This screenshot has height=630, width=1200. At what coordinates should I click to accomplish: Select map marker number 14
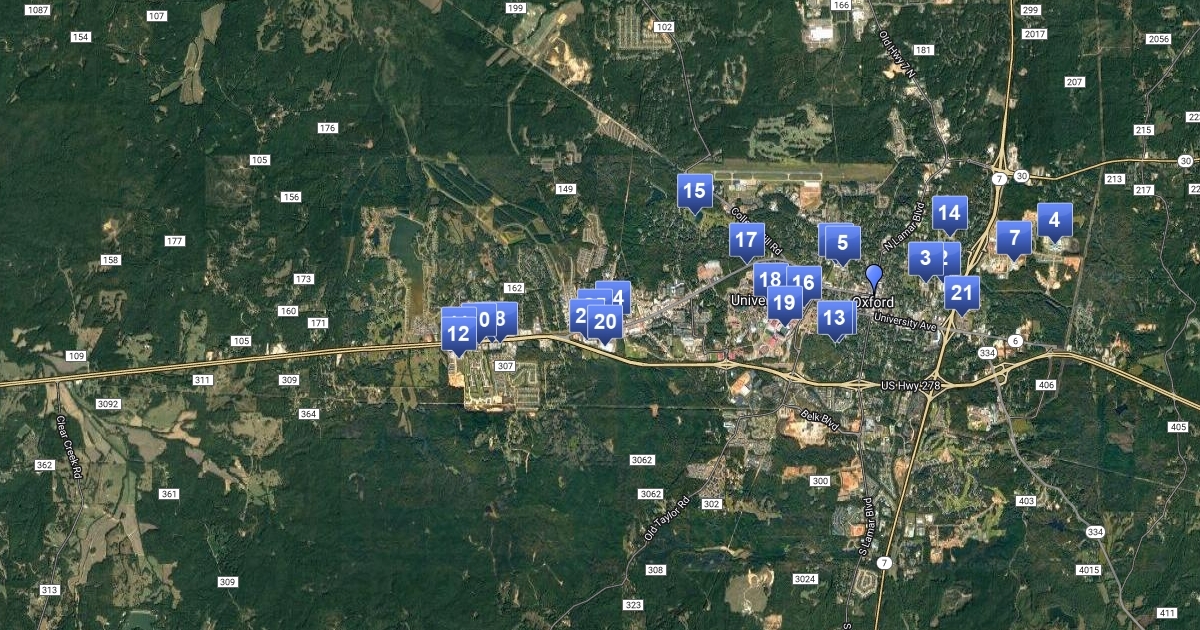point(949,212)
